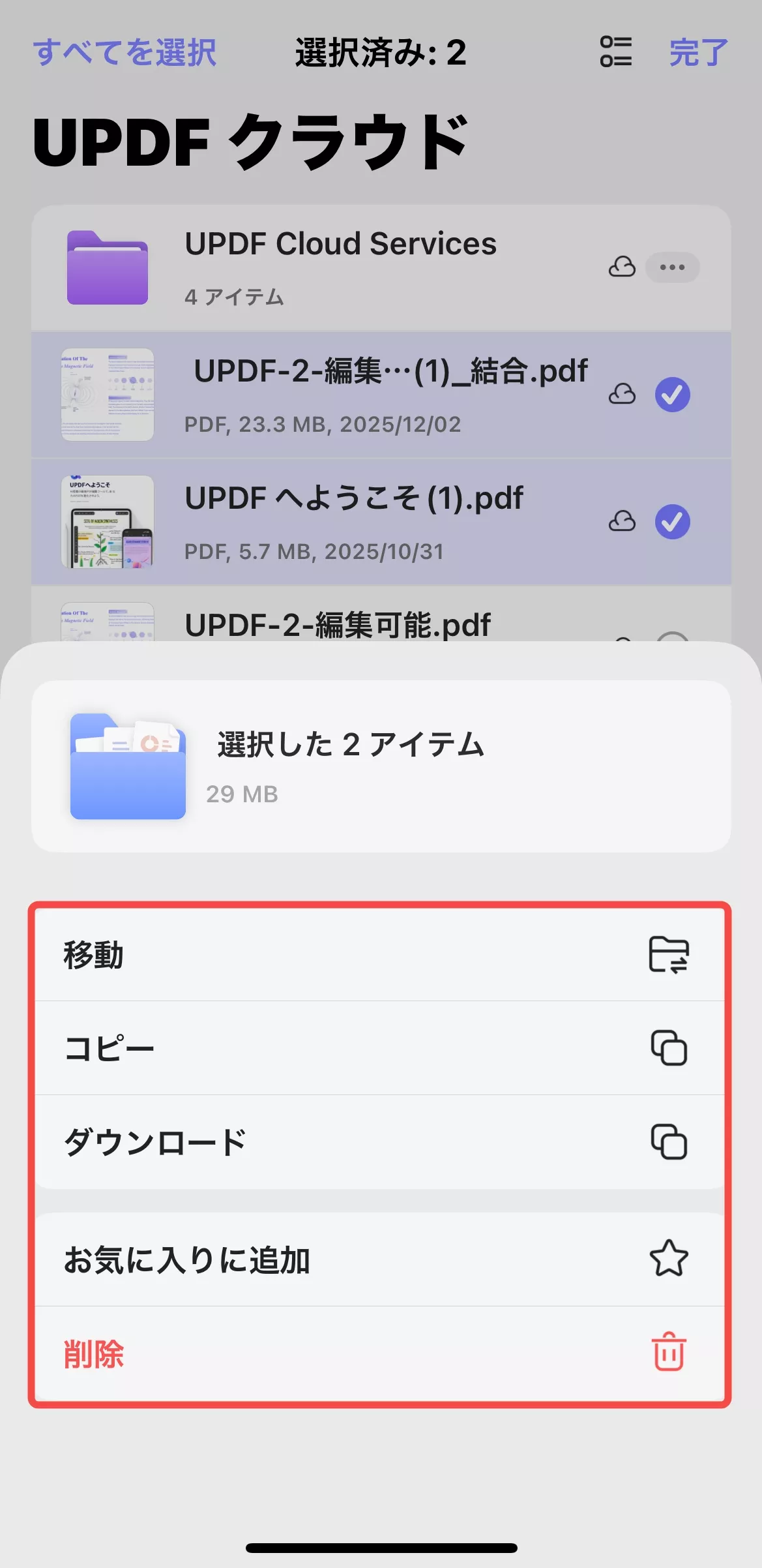Deselect UPDF-2-編集…(1)_結合.pdf via its checkmark
762x1568 pixels.
tap(673, 395)
